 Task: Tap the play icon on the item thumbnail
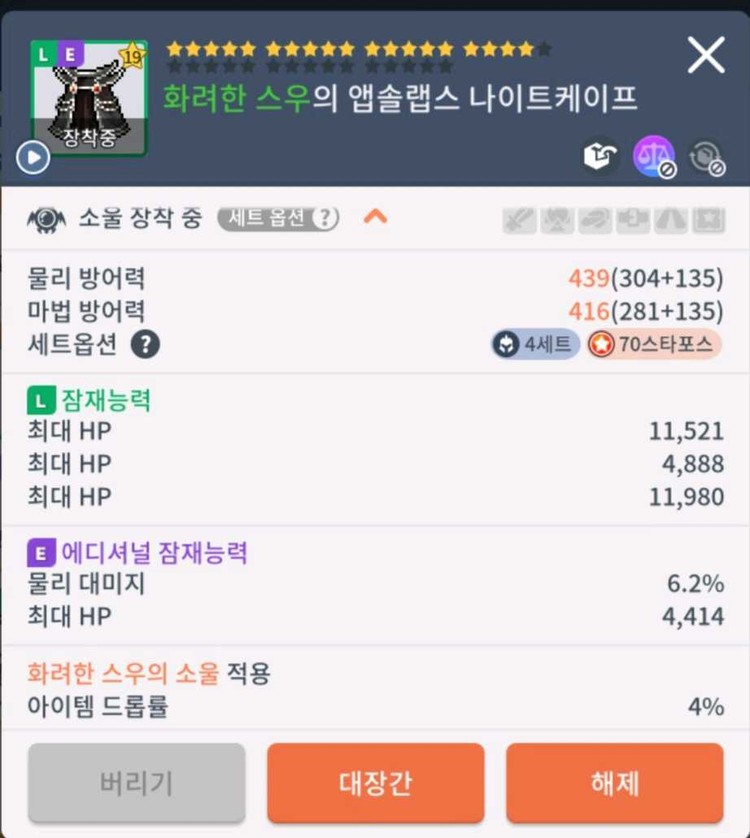(x=33, y=157)
